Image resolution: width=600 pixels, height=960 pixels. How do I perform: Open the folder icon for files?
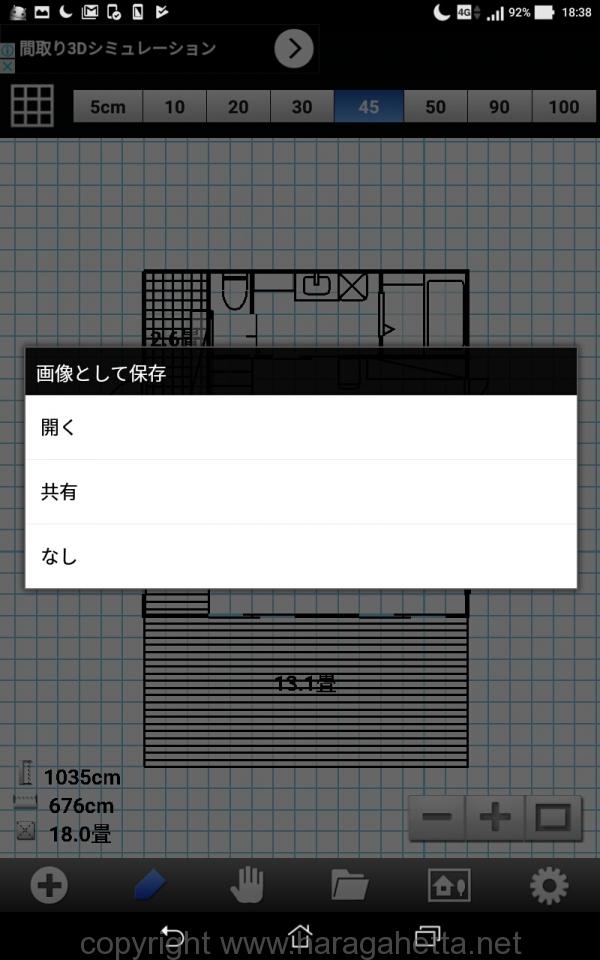tap(350, 885)
